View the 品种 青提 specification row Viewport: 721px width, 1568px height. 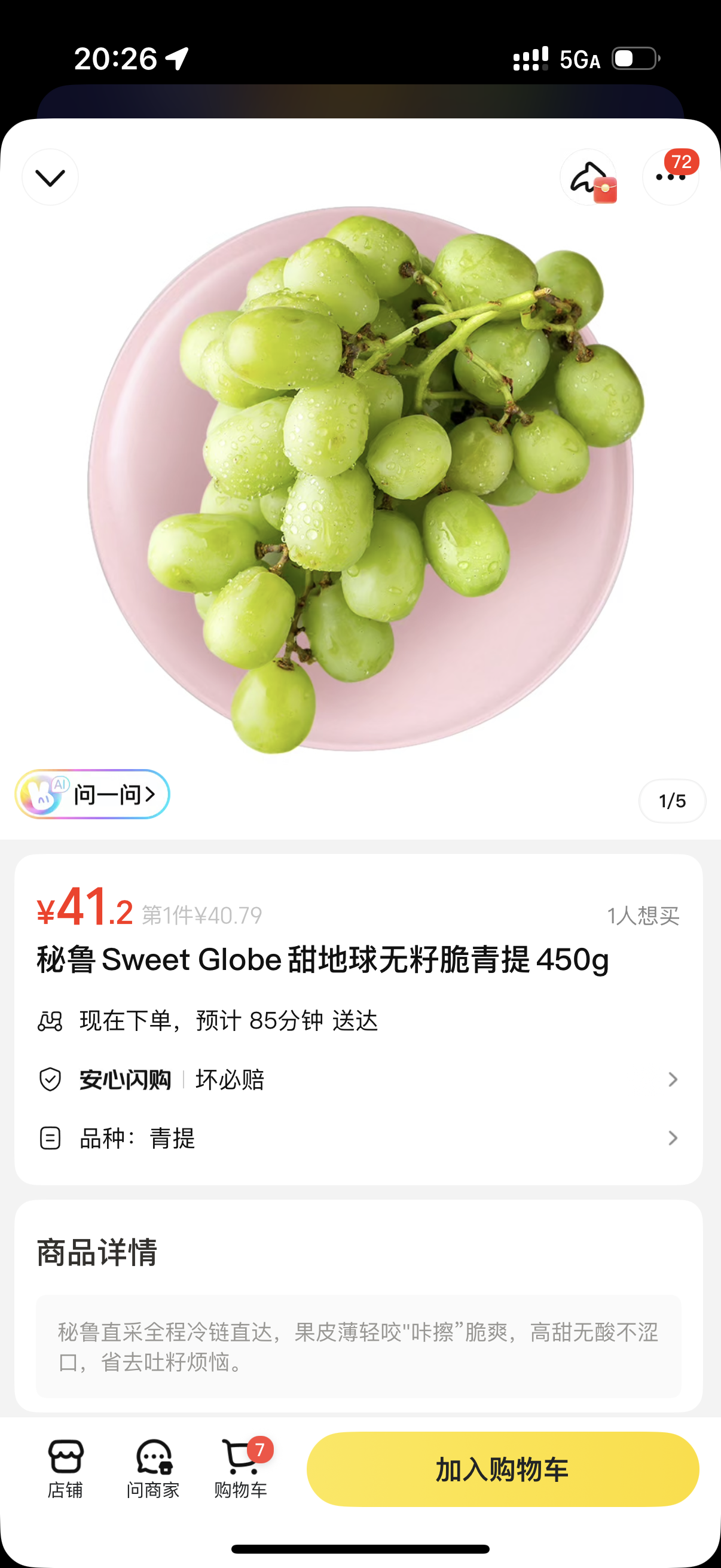point(359,1137)
